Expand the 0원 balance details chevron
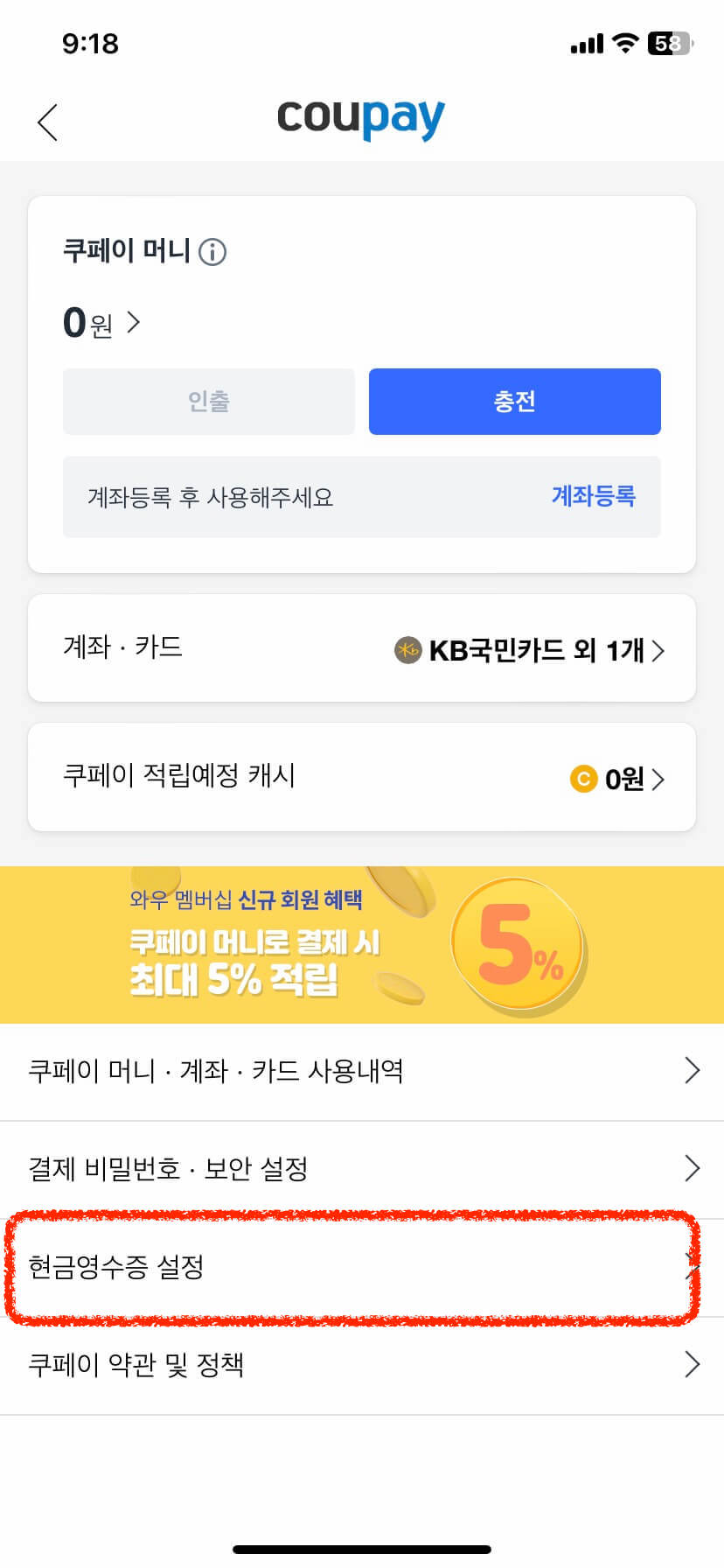Viewport: 724px width, 1568px height. (133, 322)
